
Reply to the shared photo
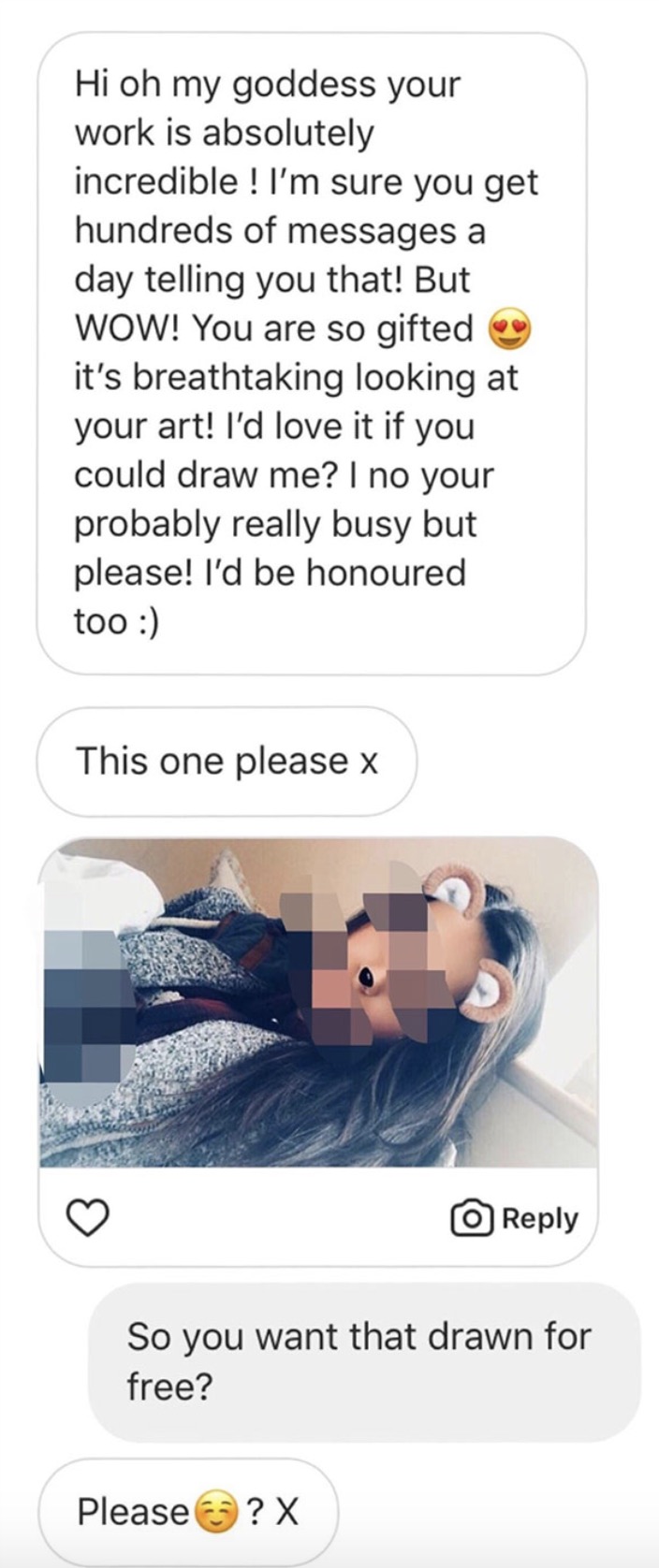coord(516,1218)
